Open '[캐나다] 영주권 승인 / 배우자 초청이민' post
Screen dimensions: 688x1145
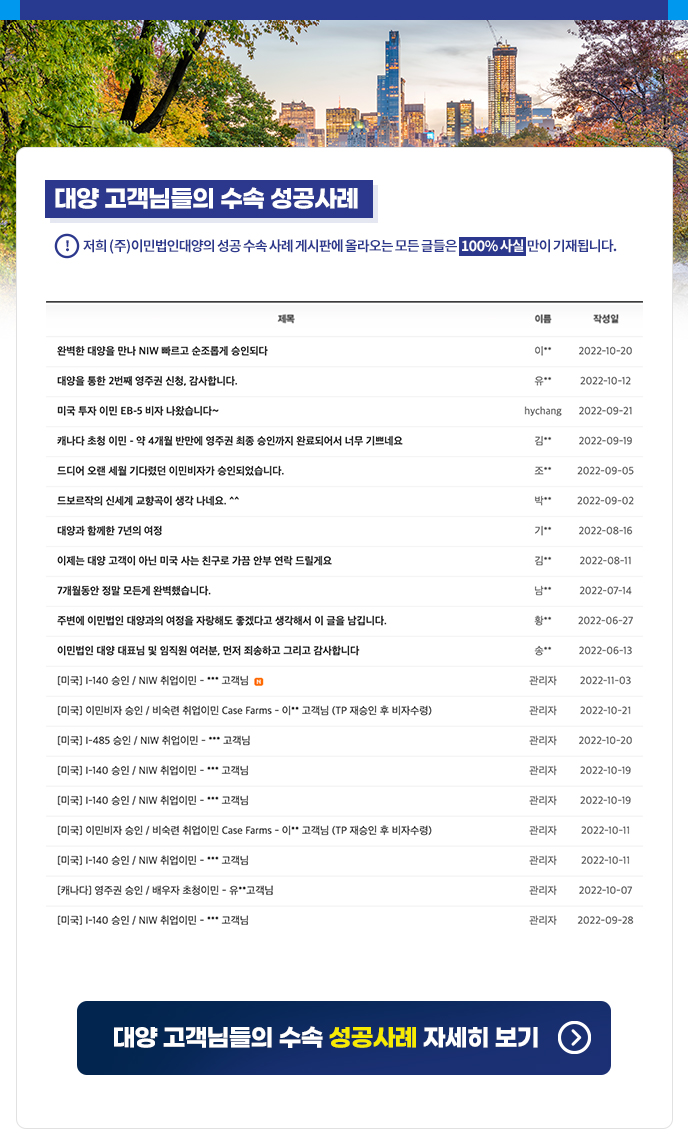click(x=165, y=890)
